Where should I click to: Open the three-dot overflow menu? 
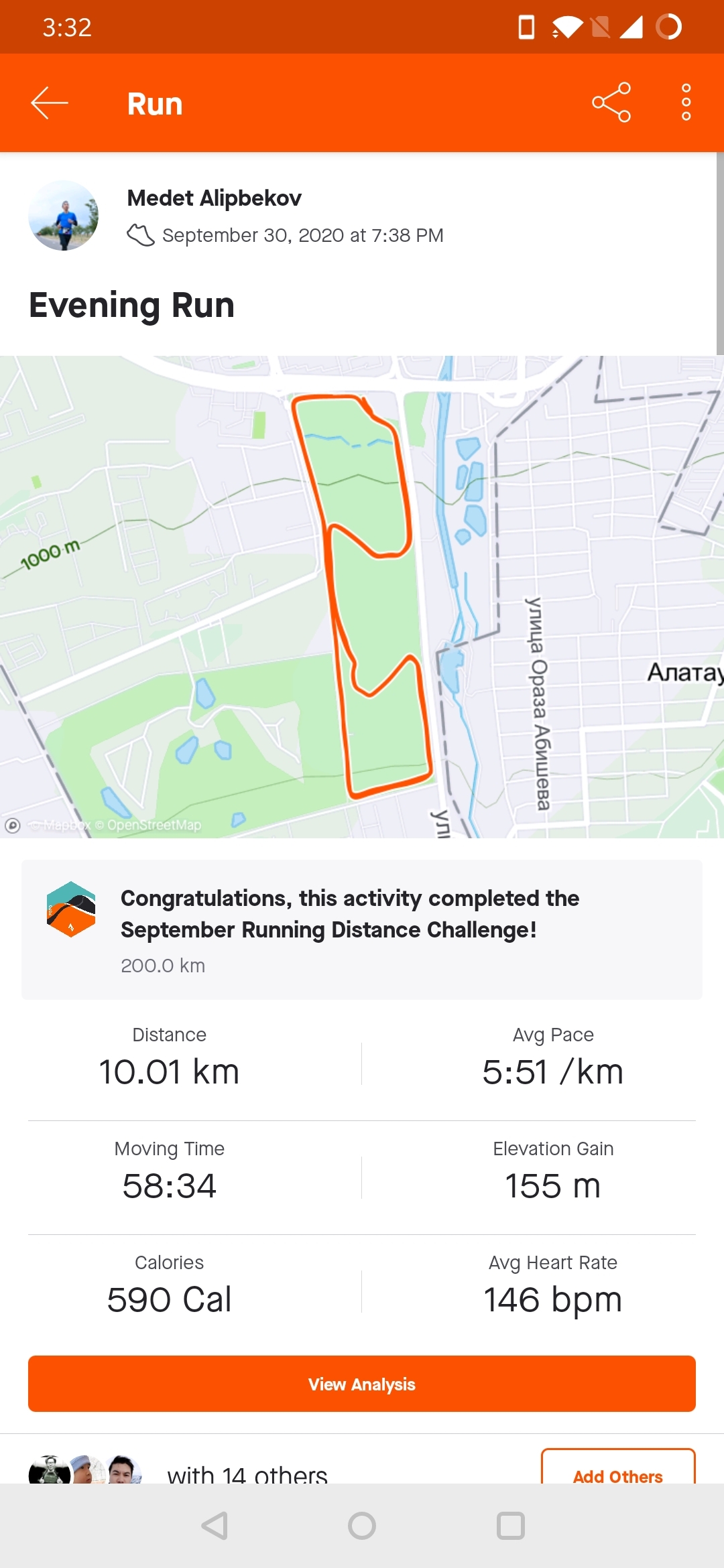686,103
